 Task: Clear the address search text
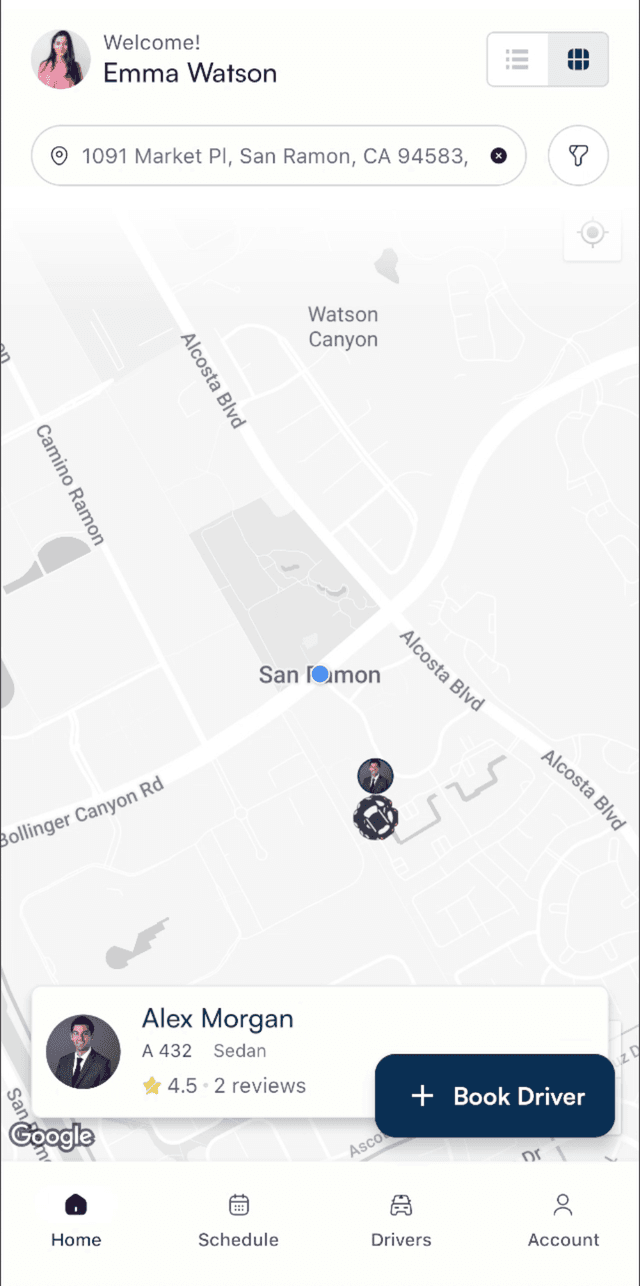(499, 156)
